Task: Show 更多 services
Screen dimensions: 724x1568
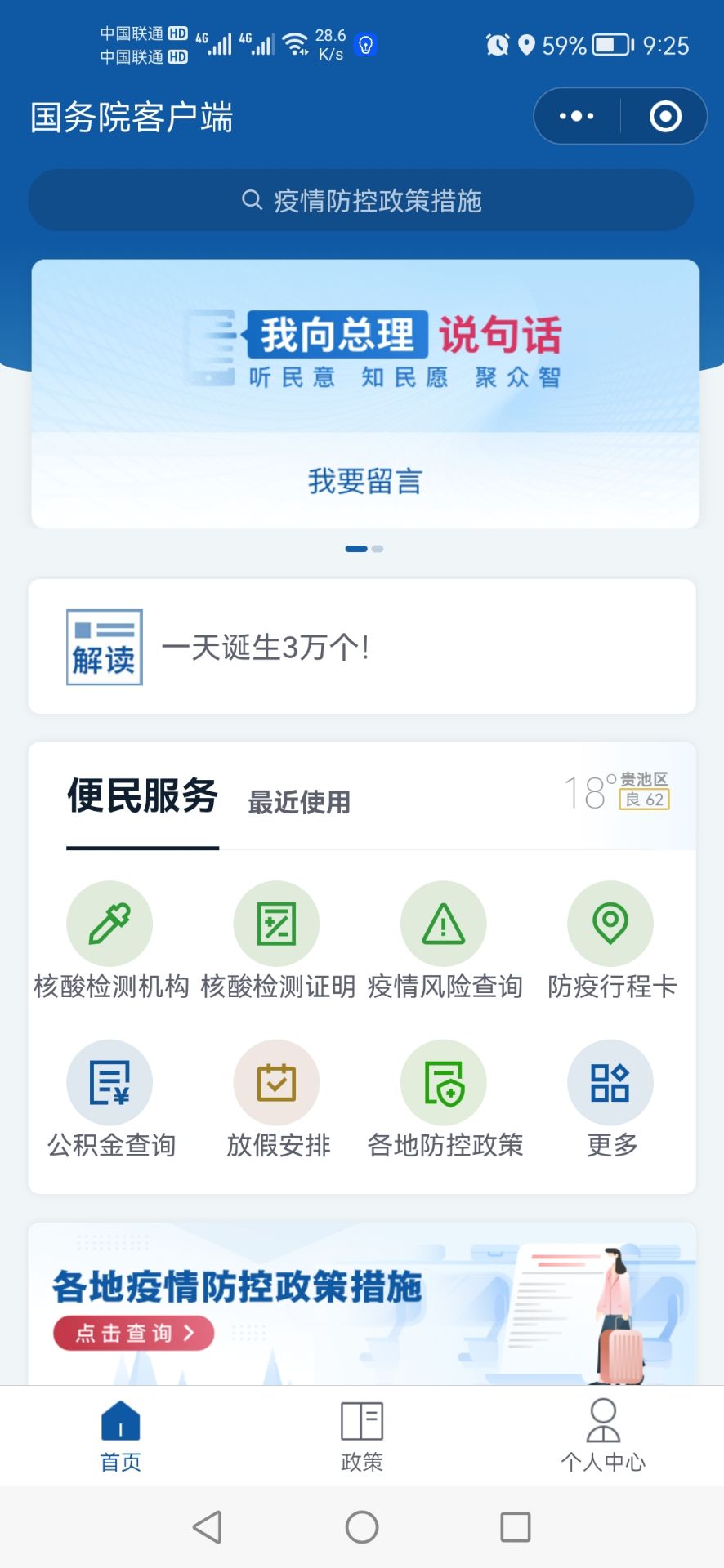Action: tap(610, 1098)
